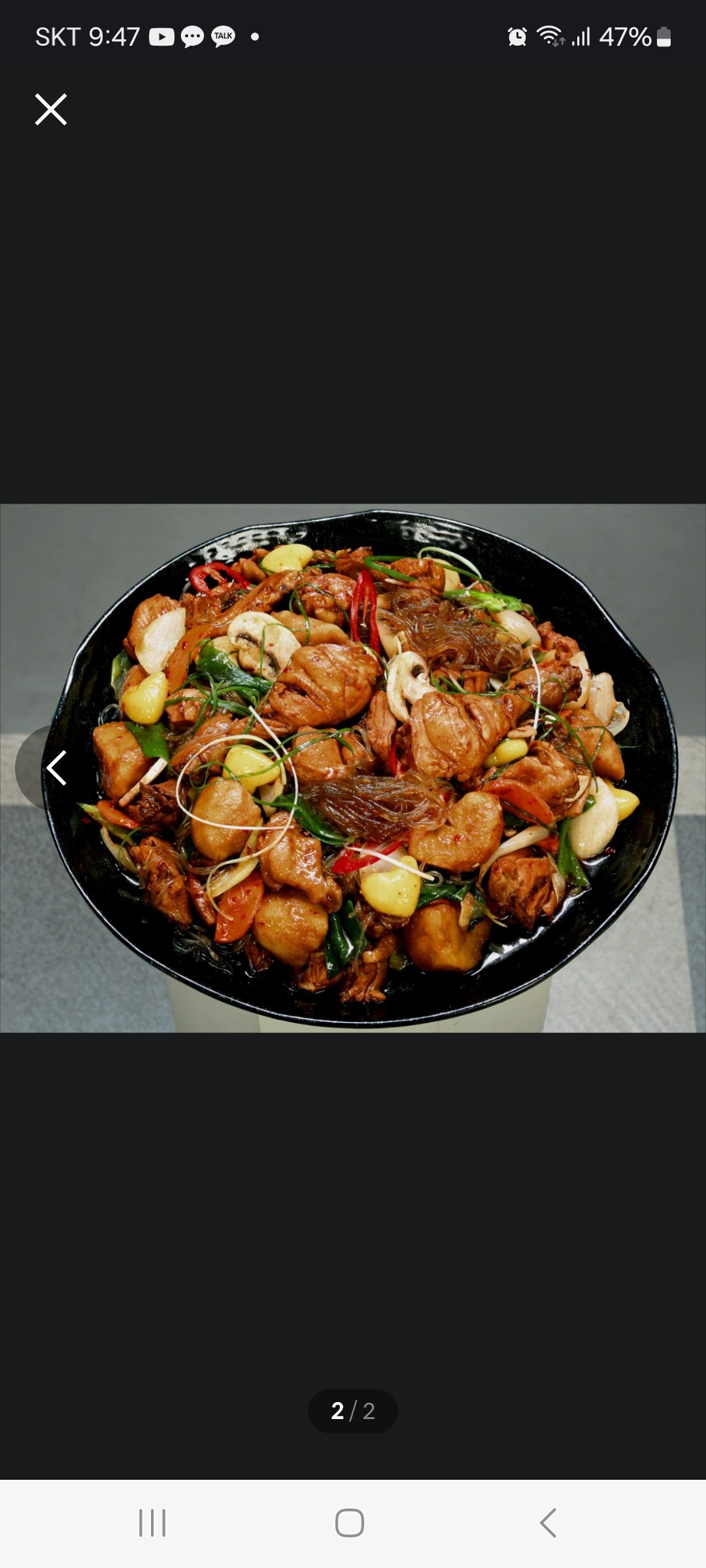Tap the system back button
706x1568 pixels.
(x=548, y=1523)
